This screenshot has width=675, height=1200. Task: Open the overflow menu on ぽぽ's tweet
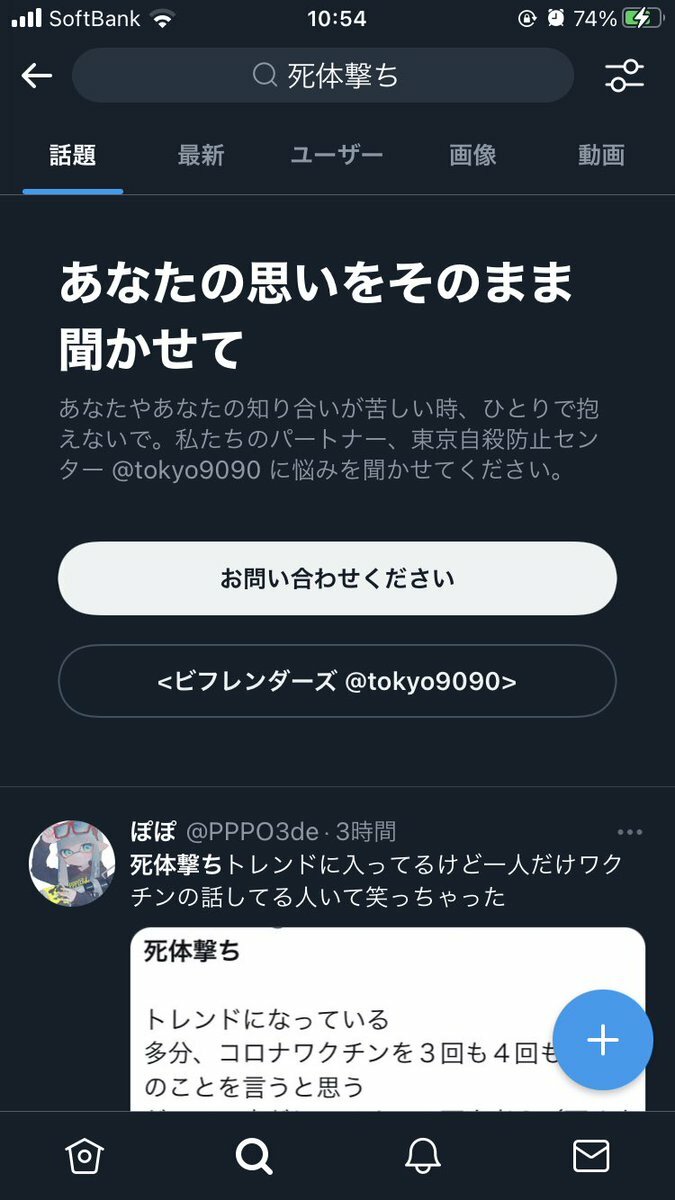[x=629, y=832]
